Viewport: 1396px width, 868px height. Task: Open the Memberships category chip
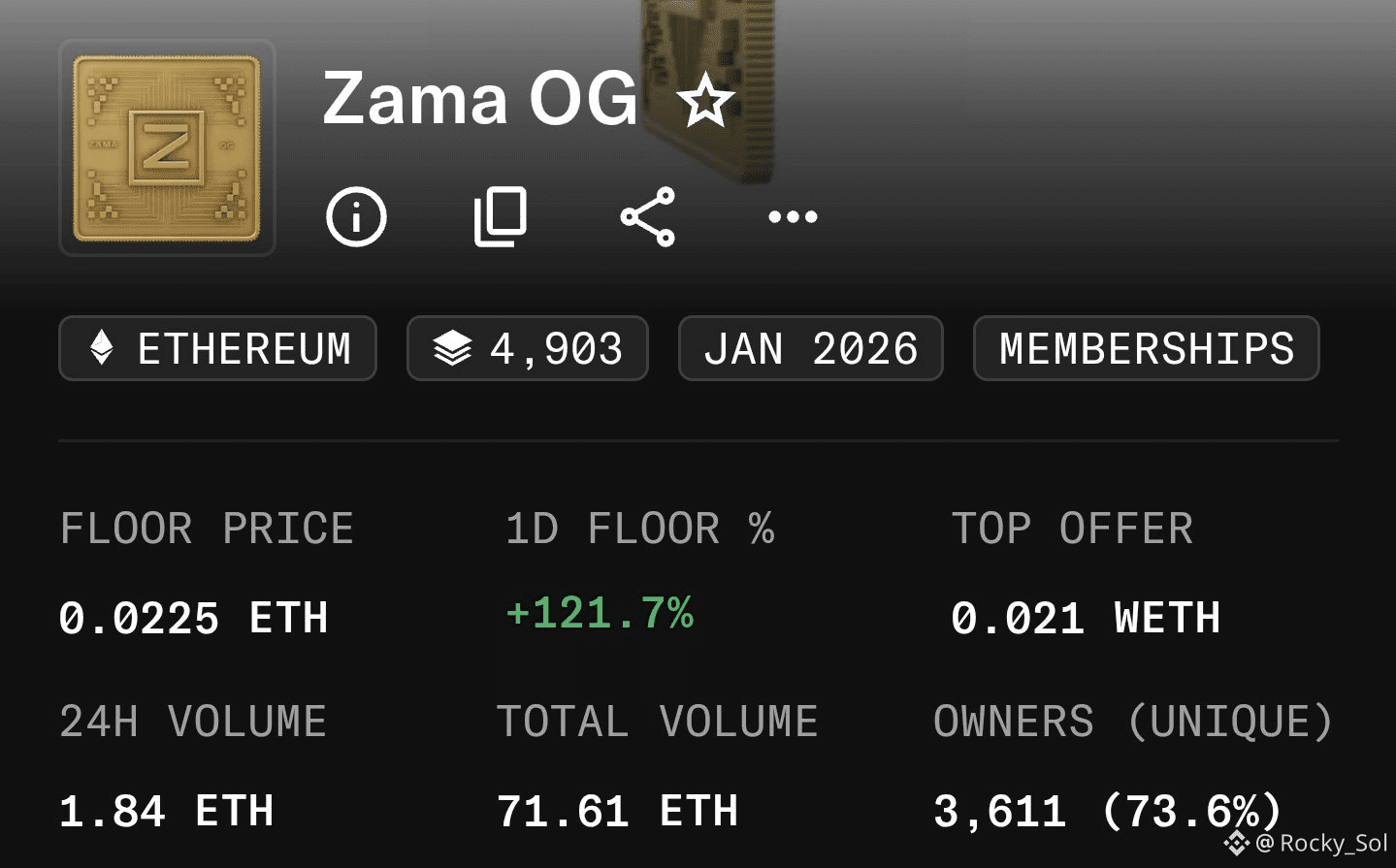pos(1146,348)
